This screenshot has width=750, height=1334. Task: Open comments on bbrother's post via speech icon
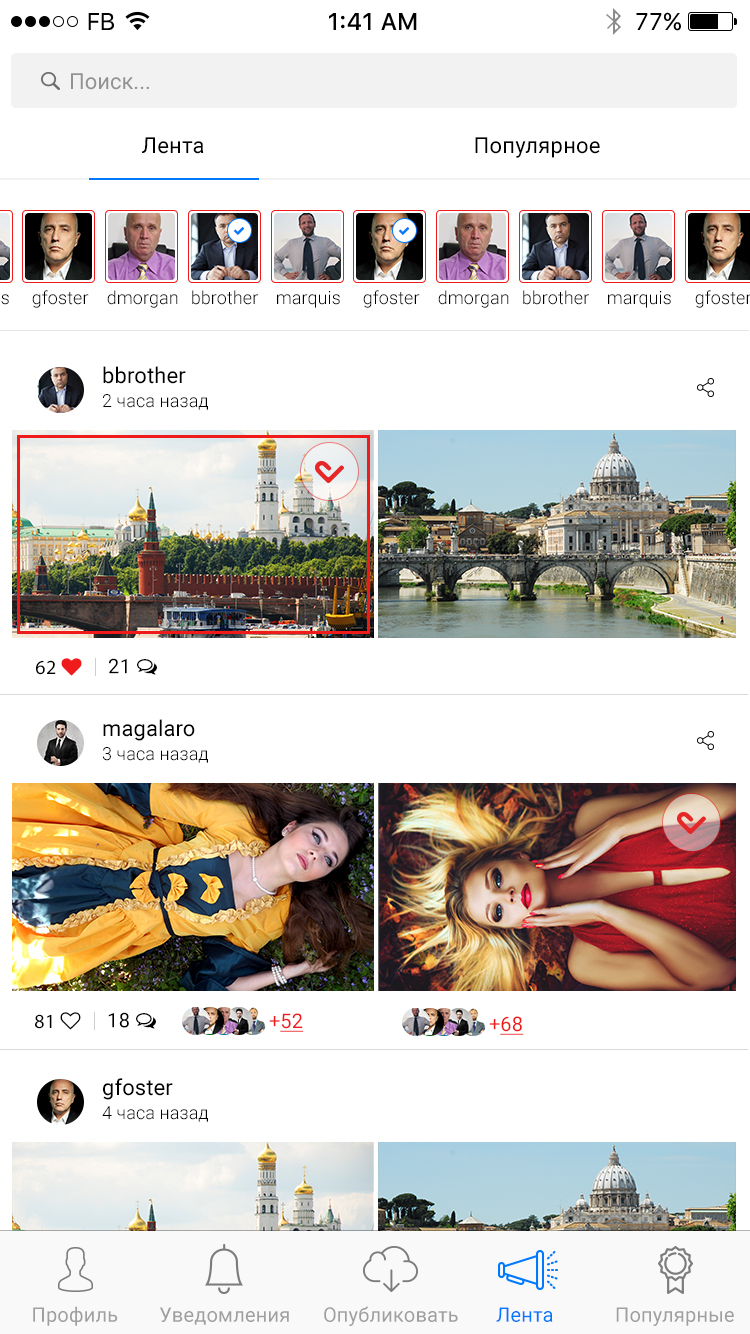click(145, 666)
